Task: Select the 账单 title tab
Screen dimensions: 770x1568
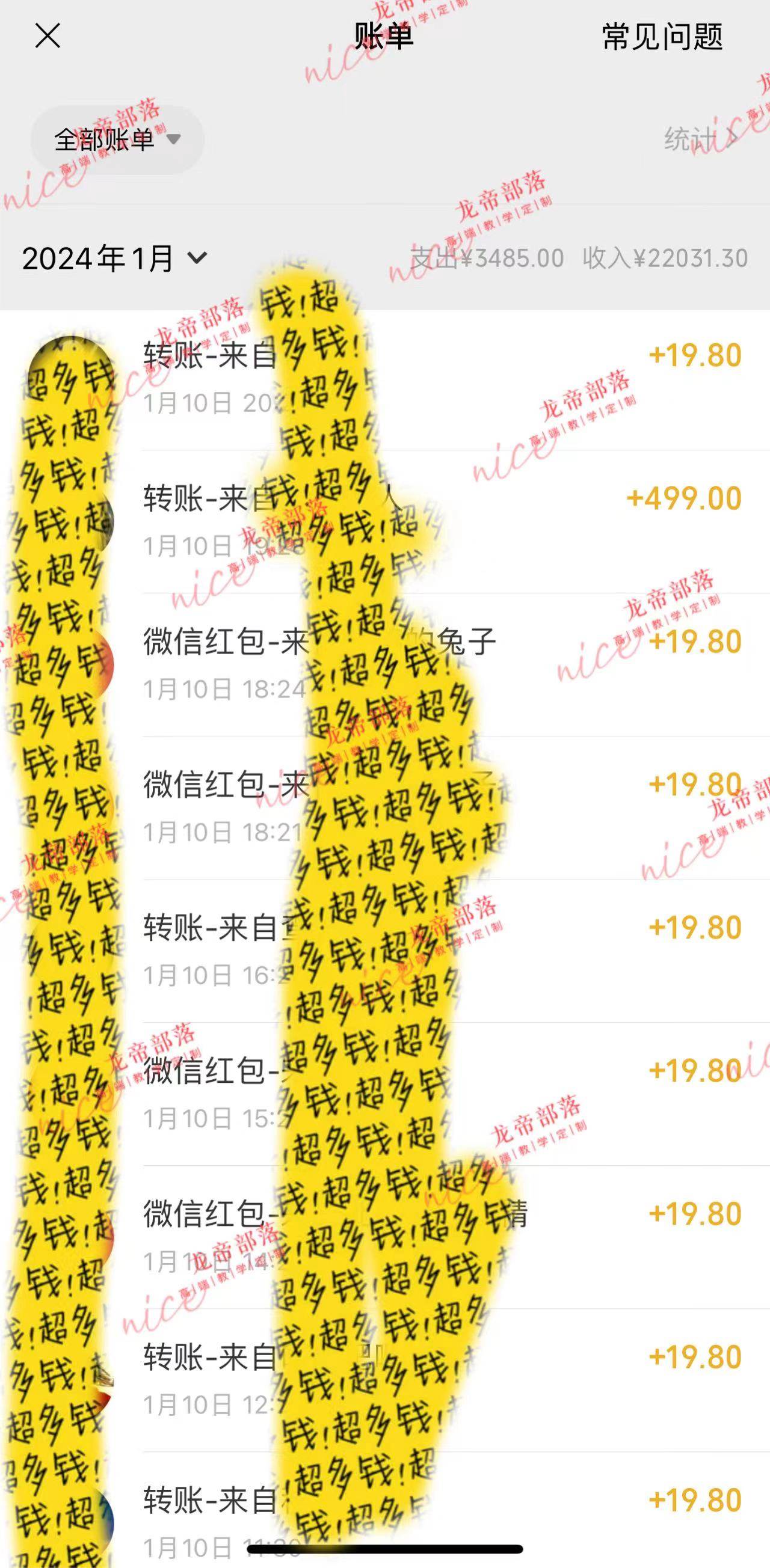Action: tap(385, 35)
